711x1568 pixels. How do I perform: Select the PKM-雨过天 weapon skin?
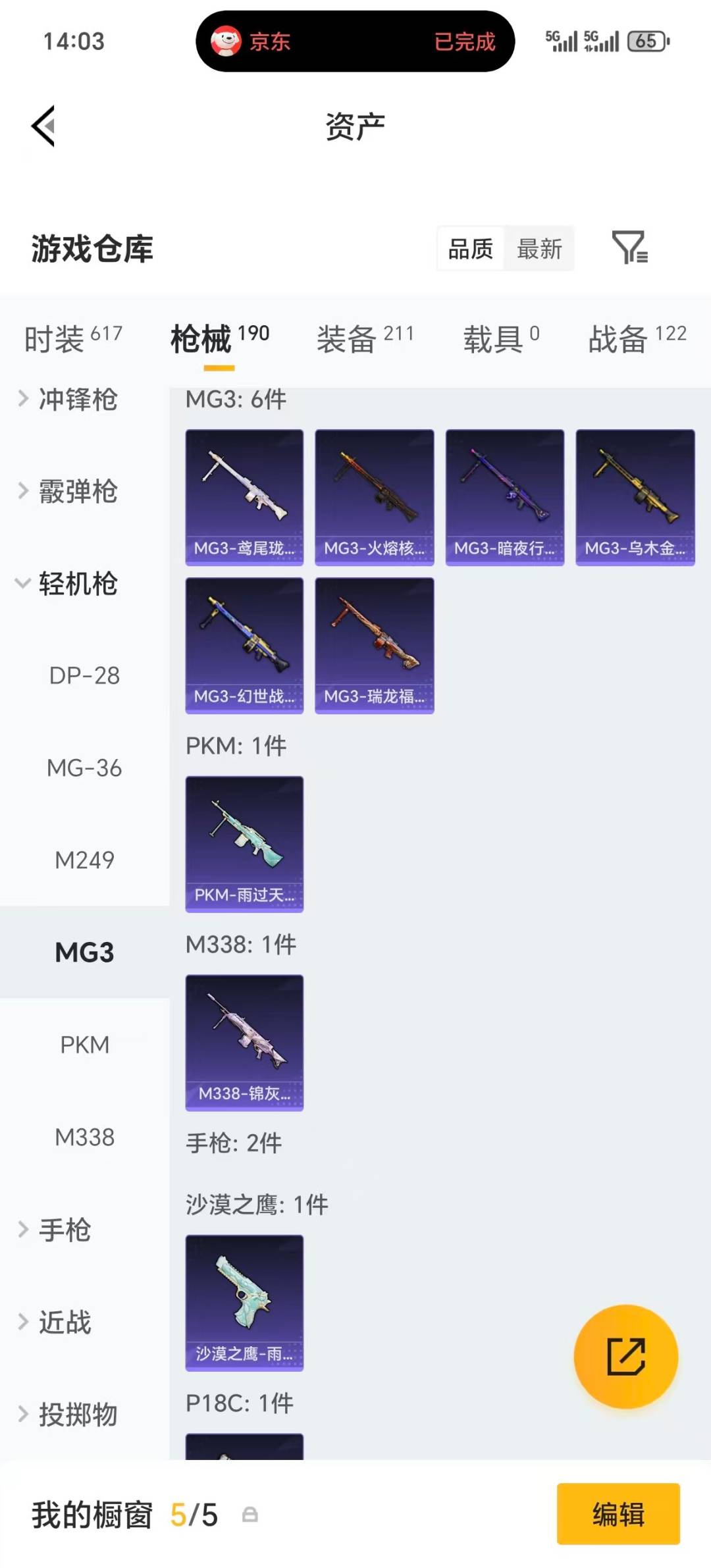pyautogui.click(x=244, y=846)
